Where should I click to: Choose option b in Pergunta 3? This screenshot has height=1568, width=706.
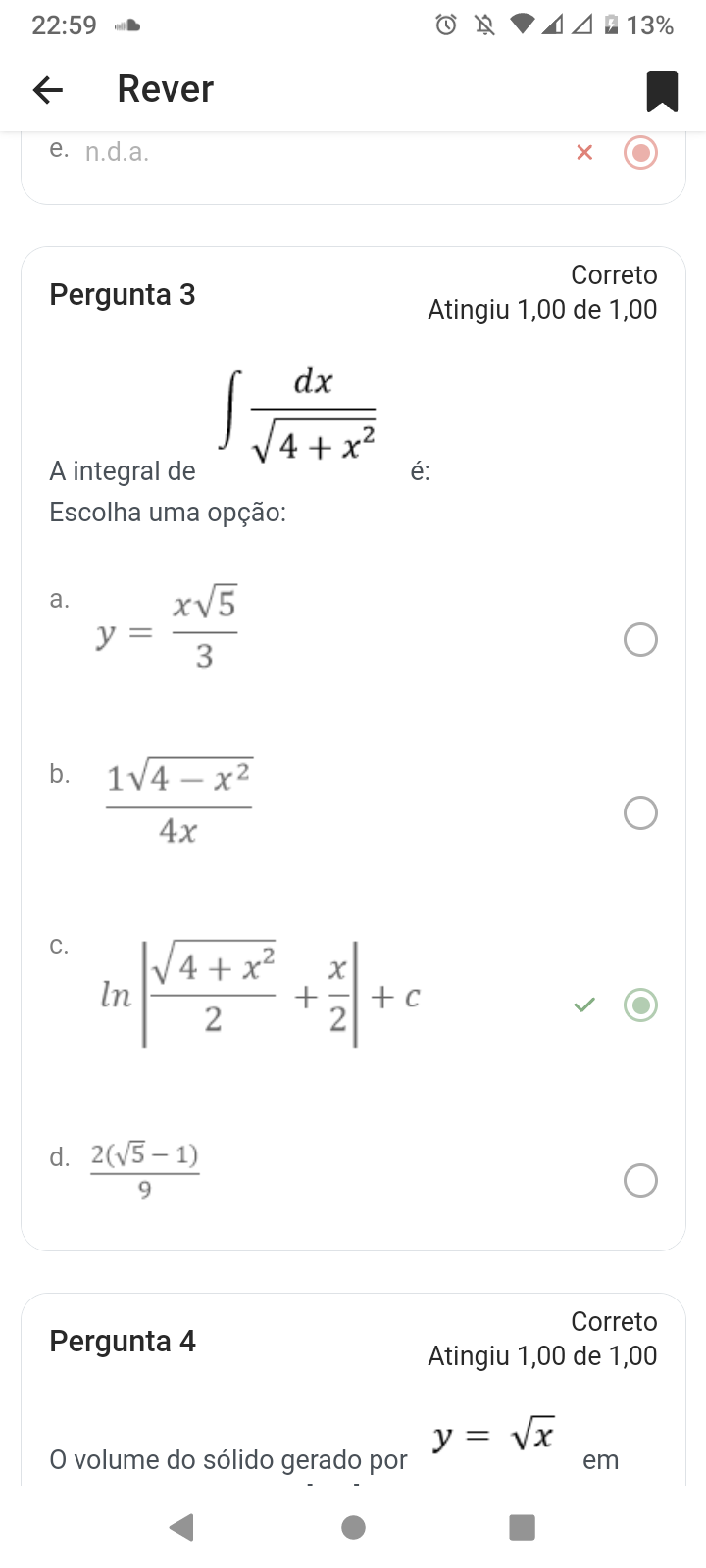click(640, 812)
